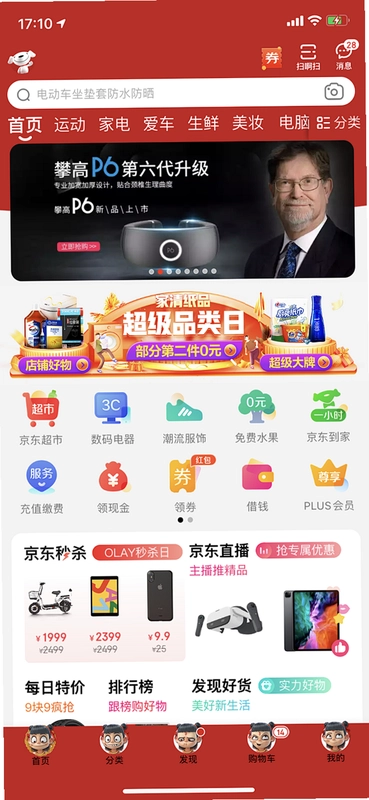Image resolution: width=369 pixels, height=800 pixels.
Task: Open the OLAY秒杀日 chip
Action: [137, 552]
